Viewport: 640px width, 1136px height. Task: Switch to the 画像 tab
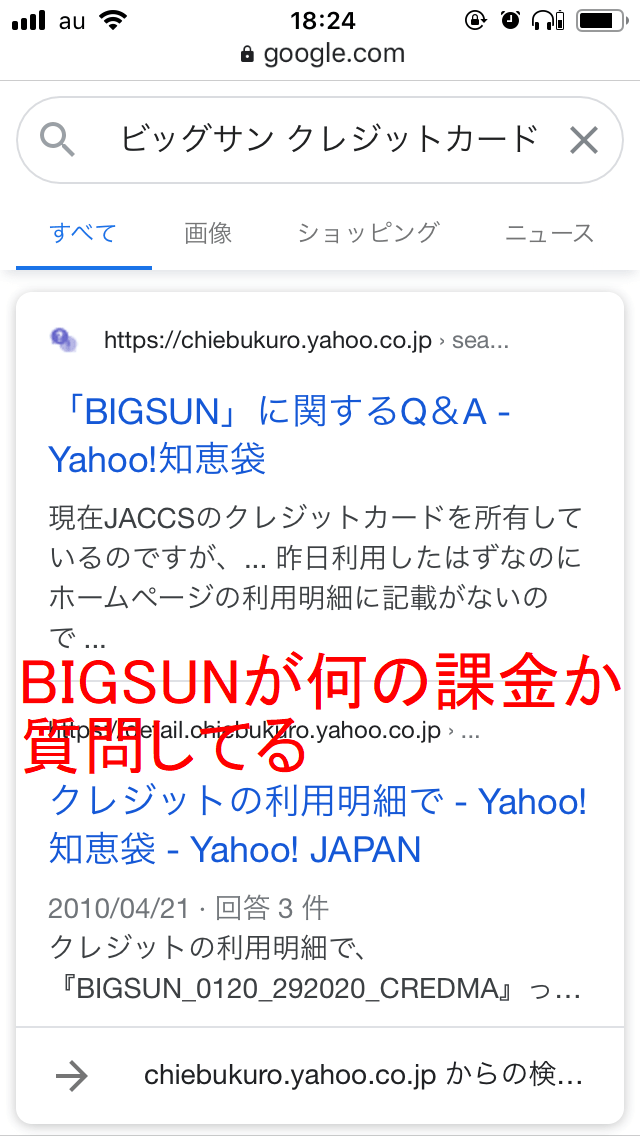(x=208, y=233)
